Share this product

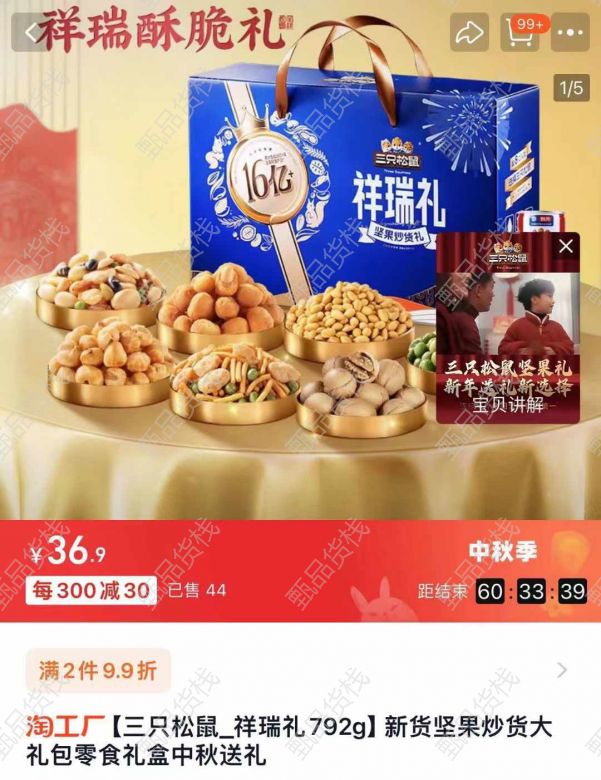468,32
